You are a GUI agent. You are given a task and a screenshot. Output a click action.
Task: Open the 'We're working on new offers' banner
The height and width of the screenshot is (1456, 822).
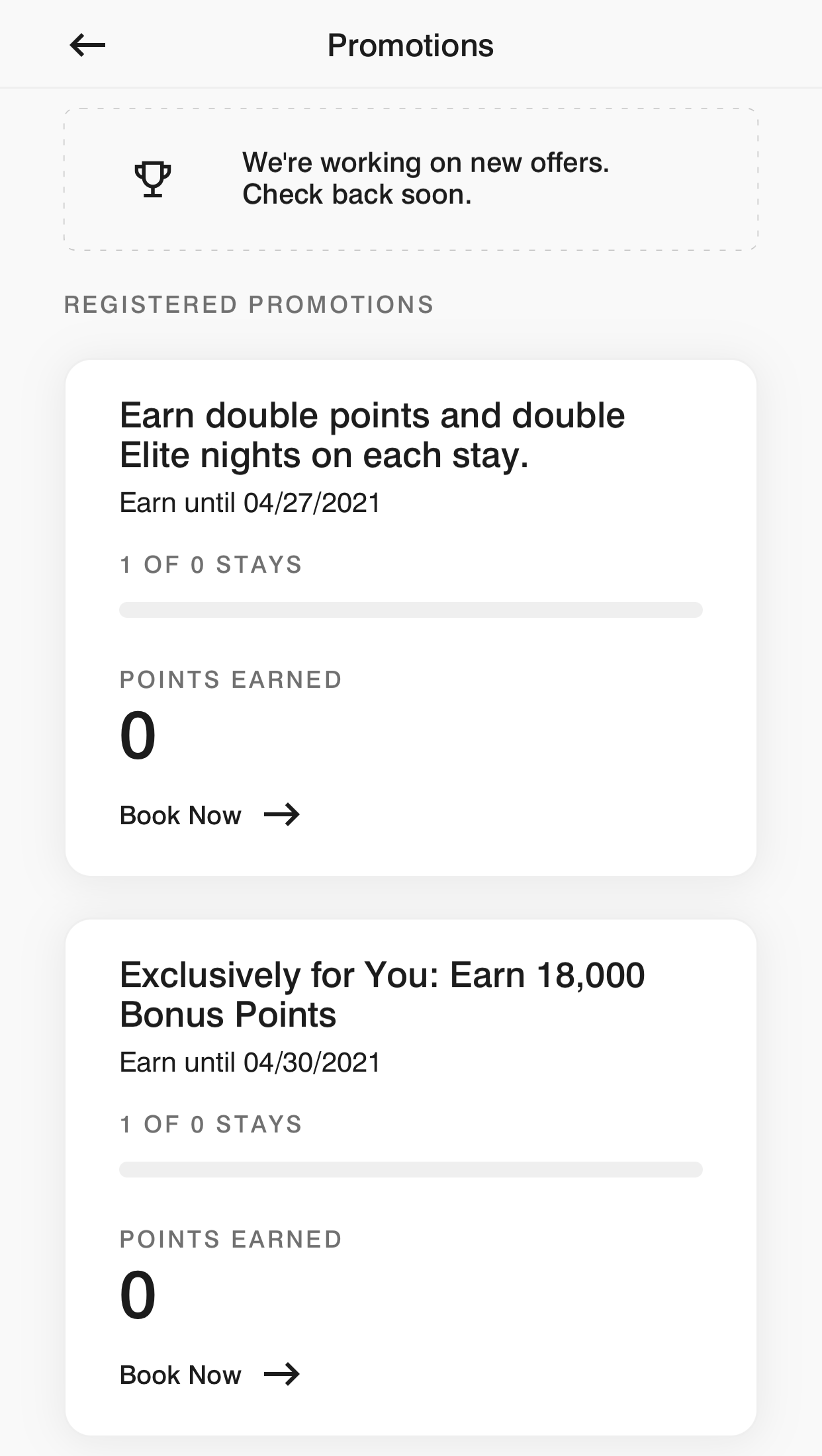point(410,177)
